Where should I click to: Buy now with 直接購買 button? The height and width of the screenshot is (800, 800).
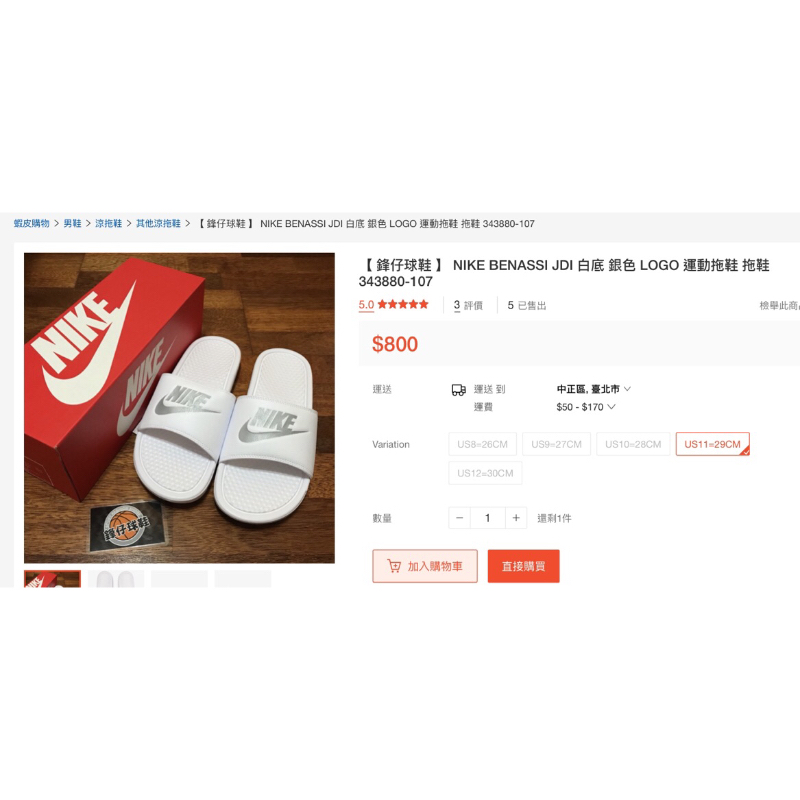[523, 566]
